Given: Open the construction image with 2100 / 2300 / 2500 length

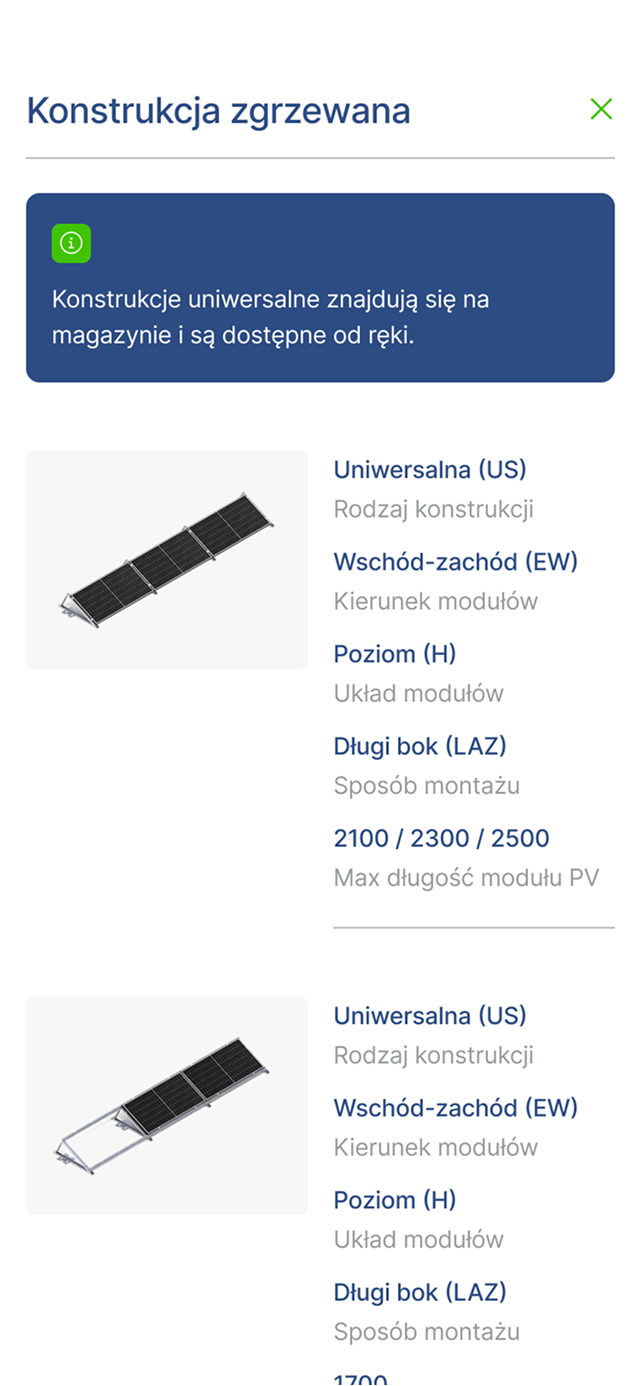Looking at the screenshot, I should click(167, 560).
